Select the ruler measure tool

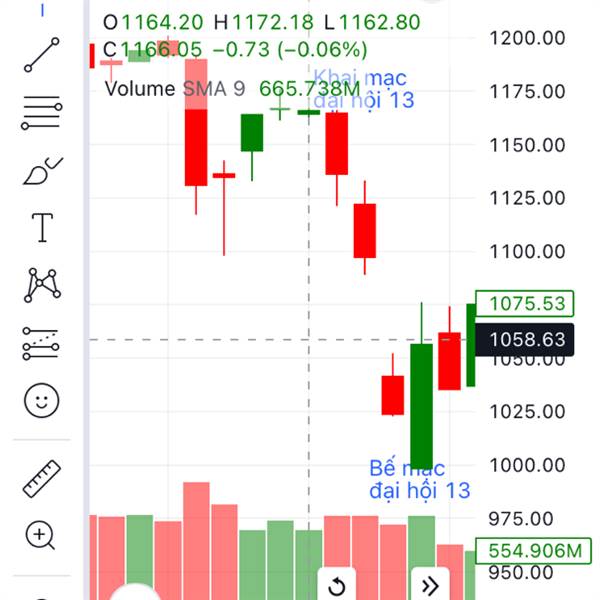click(41, 478)
